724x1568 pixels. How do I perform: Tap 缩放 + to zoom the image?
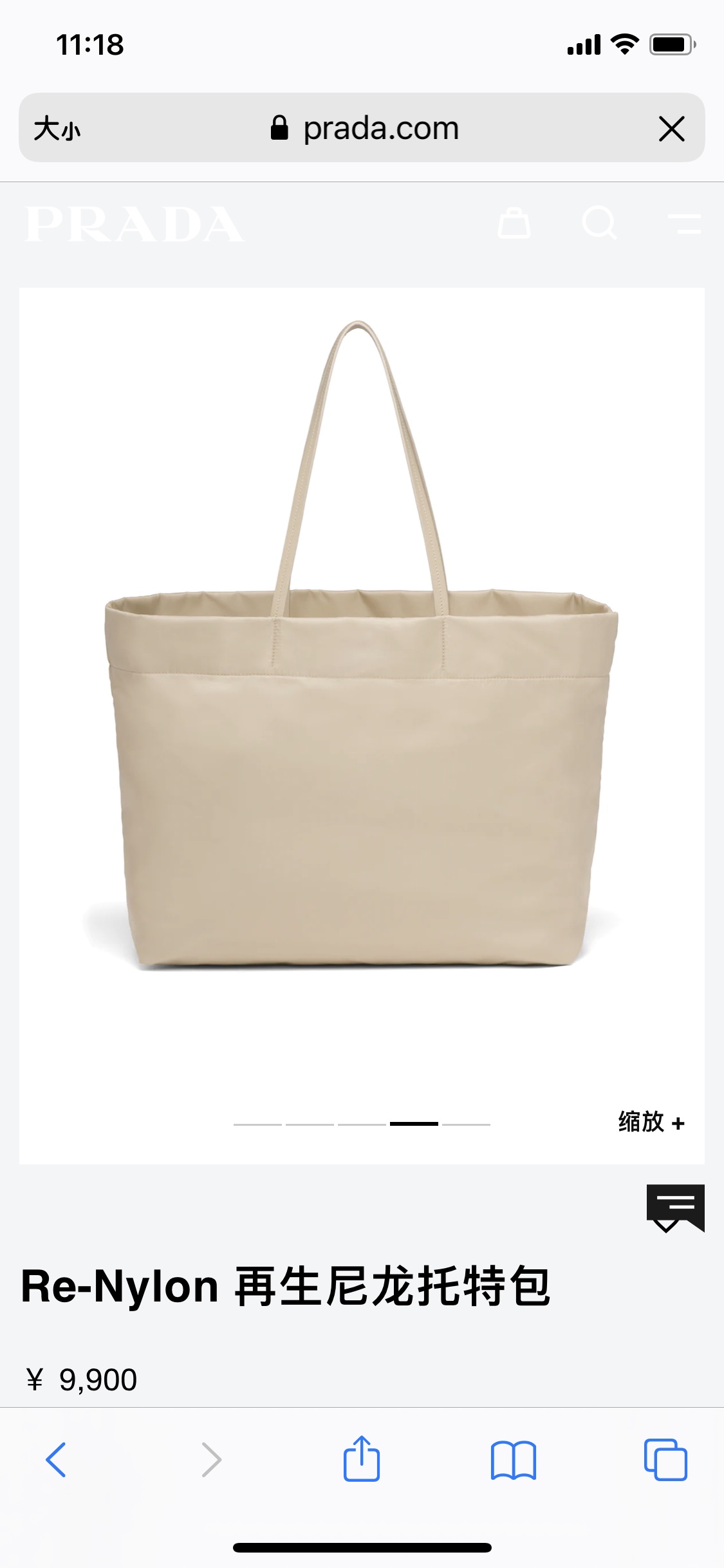(x=651, y=1122)
